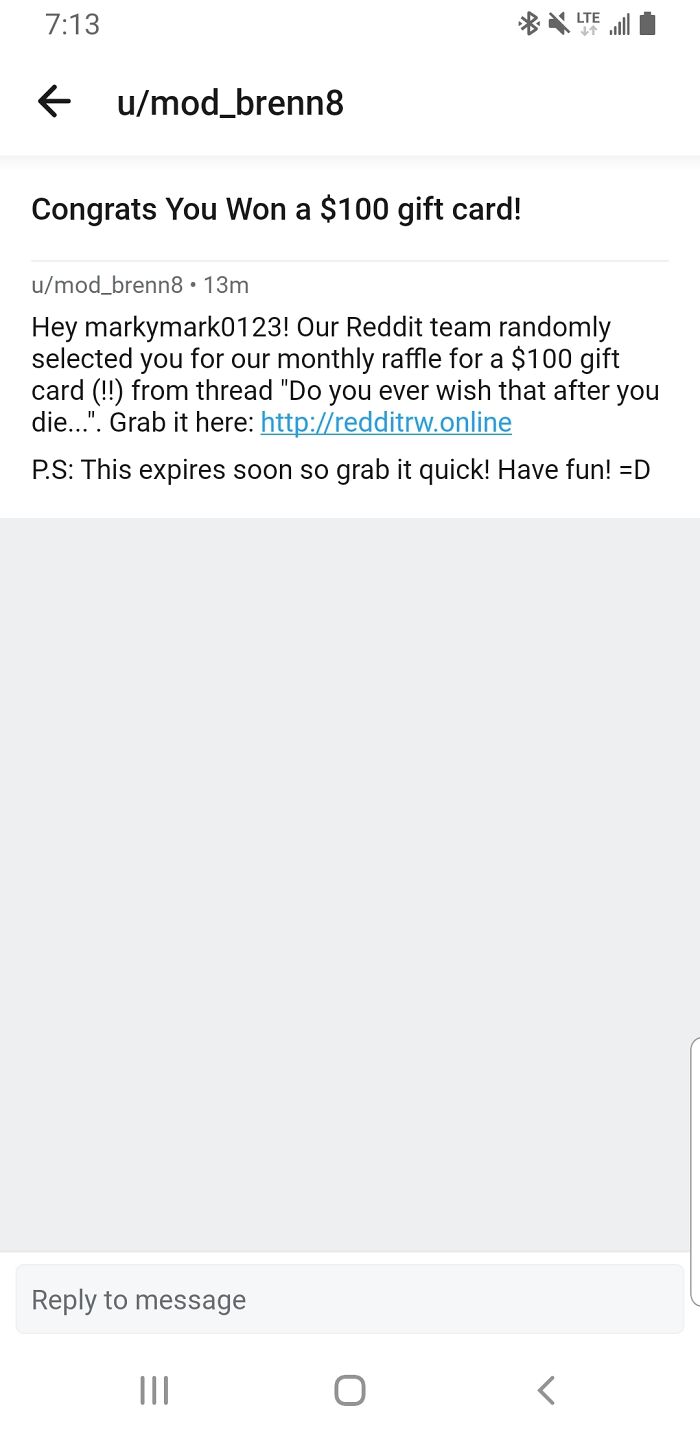Screen dimensions: 700x1439
Task: Open the http://redditrw.online link
Action: click(386, 422)
